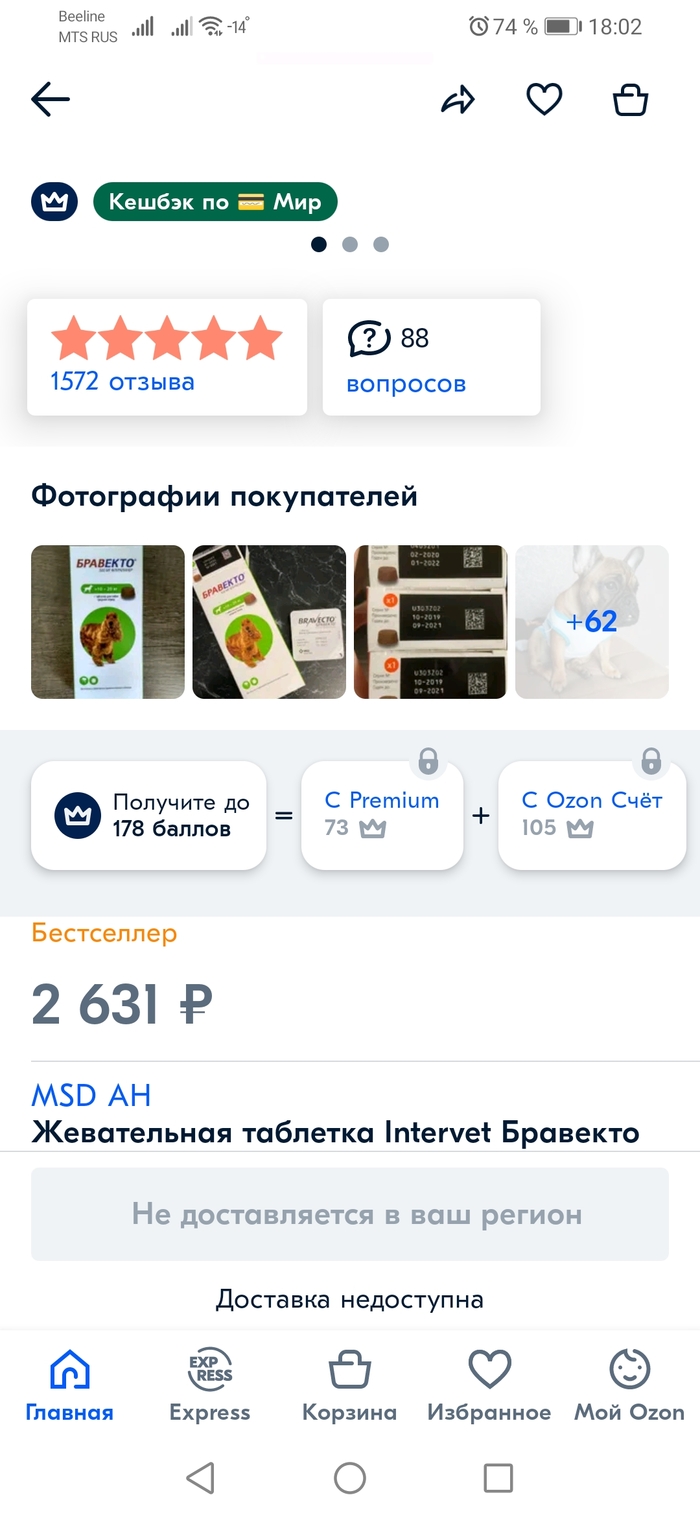Open the С Premium points card

point(382,815)
